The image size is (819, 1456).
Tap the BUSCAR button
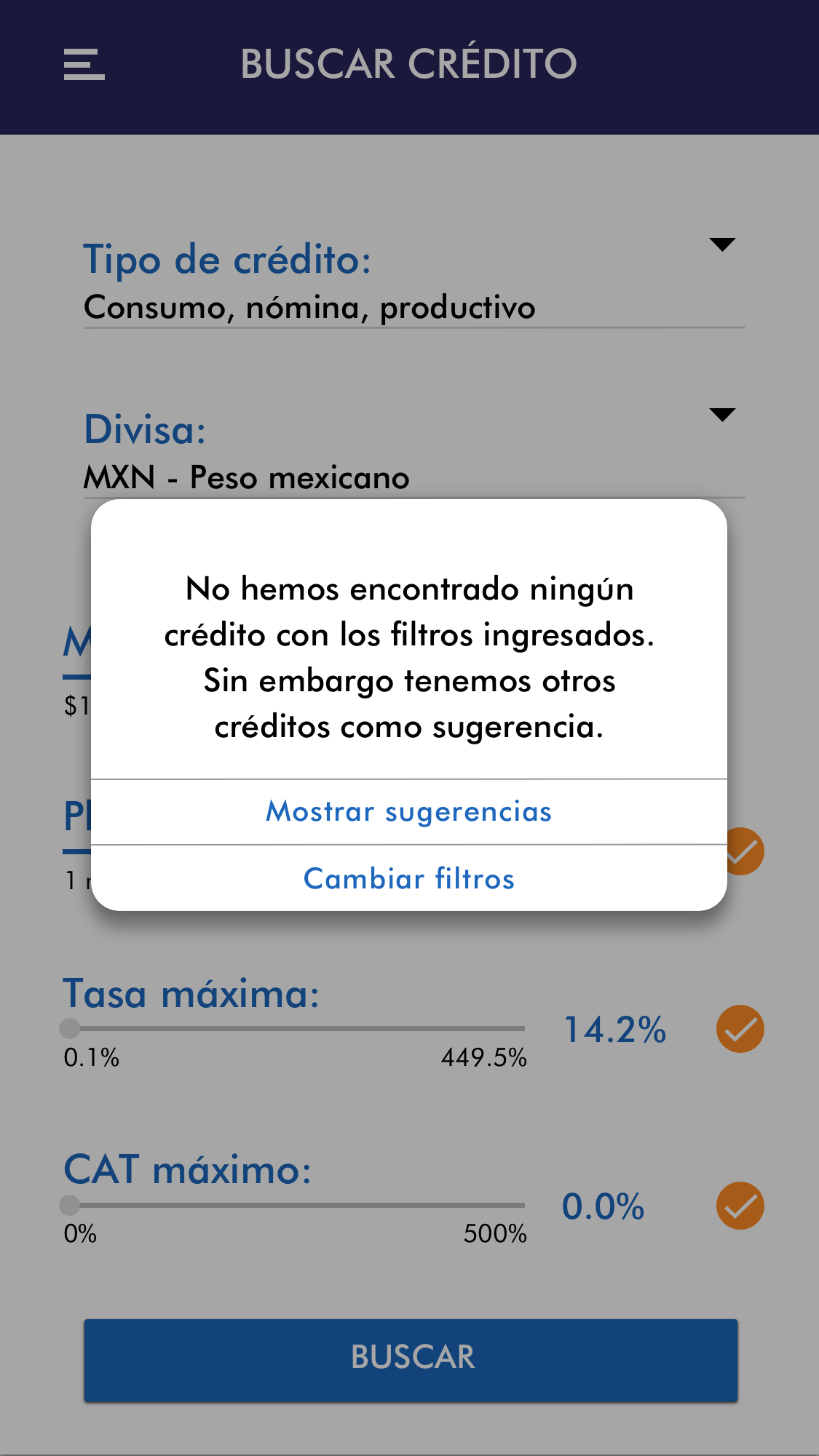coord(411,1358)
